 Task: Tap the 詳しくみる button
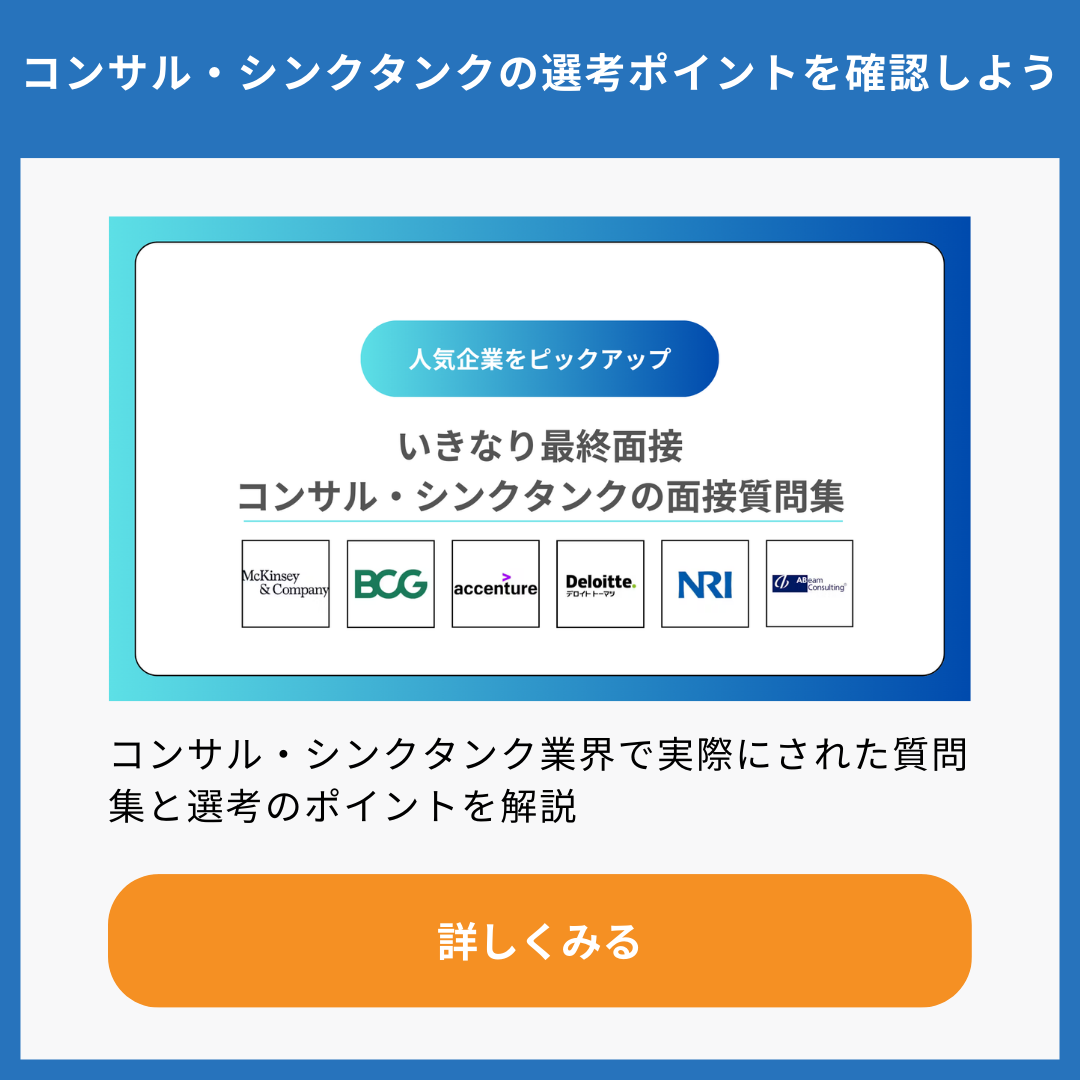[x=539, y=940]
